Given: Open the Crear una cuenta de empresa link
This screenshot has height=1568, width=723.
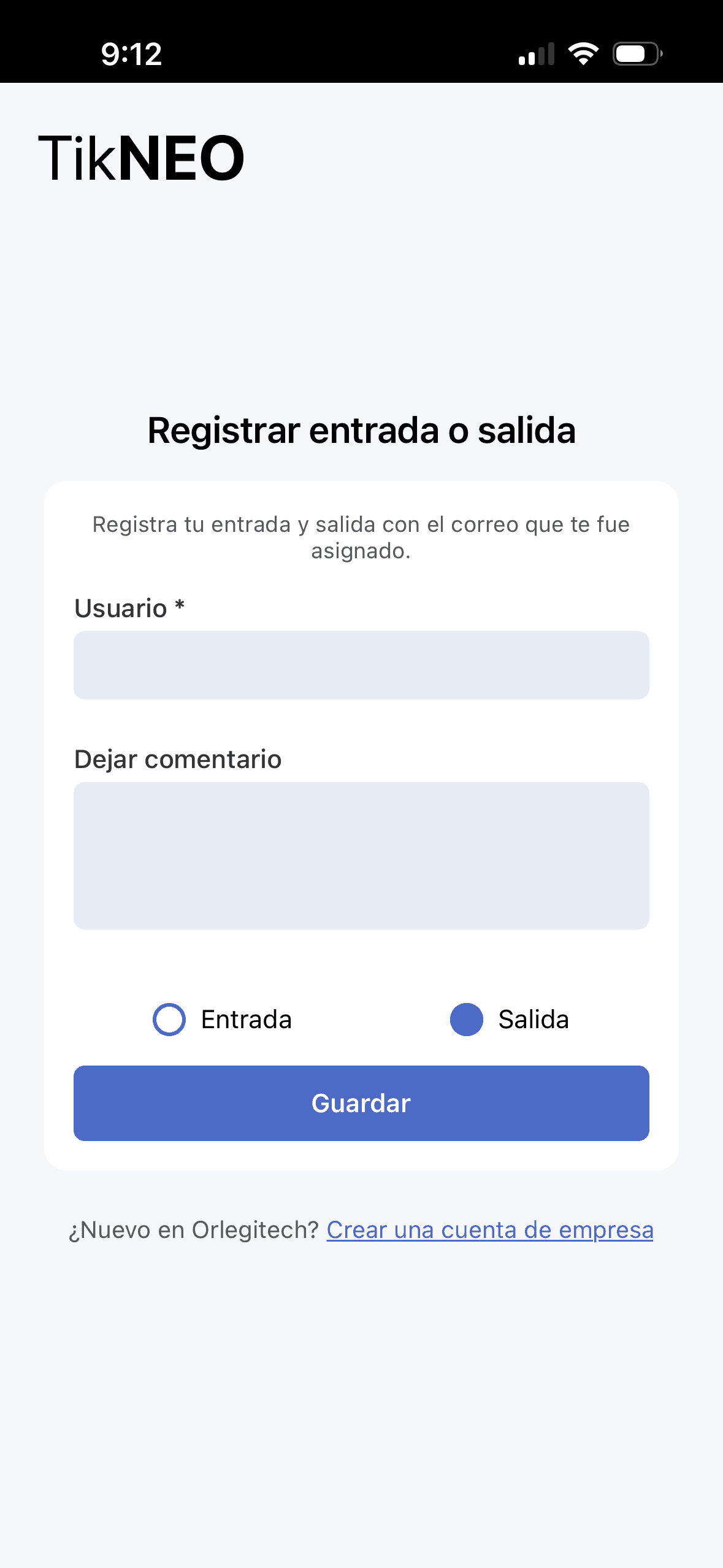Looking at the screenshot, I should tap(491, 1229).
